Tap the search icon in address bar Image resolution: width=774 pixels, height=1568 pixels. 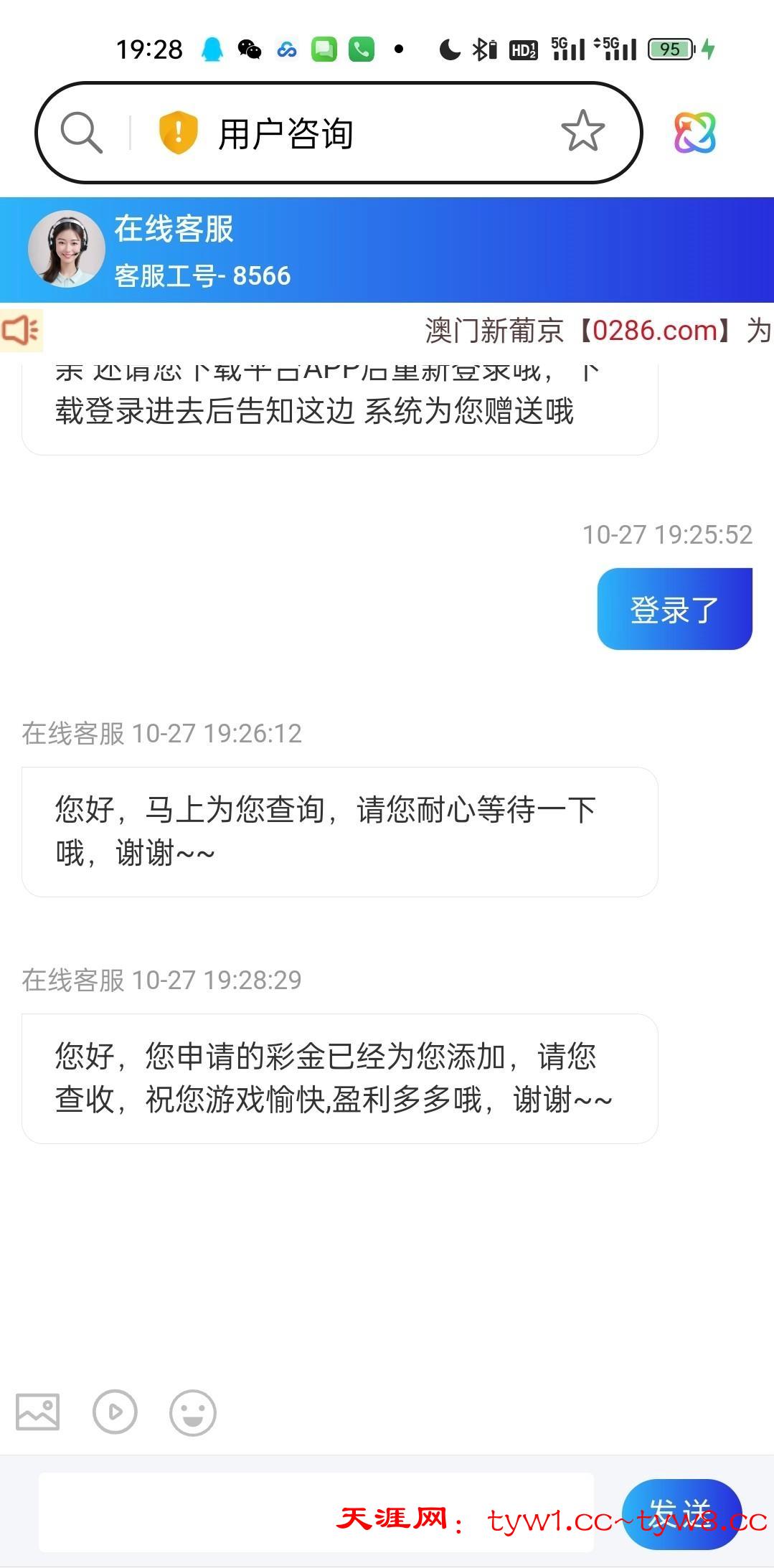click(81, 133)
